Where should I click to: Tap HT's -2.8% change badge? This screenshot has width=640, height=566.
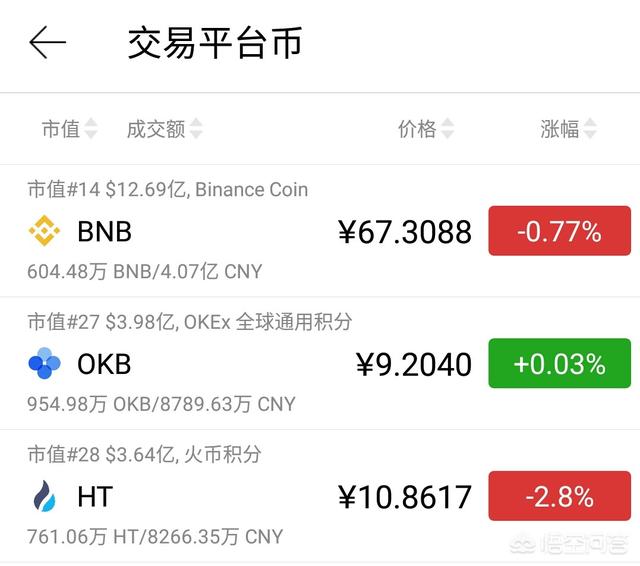pyautogui.click(x=559, y=496)
